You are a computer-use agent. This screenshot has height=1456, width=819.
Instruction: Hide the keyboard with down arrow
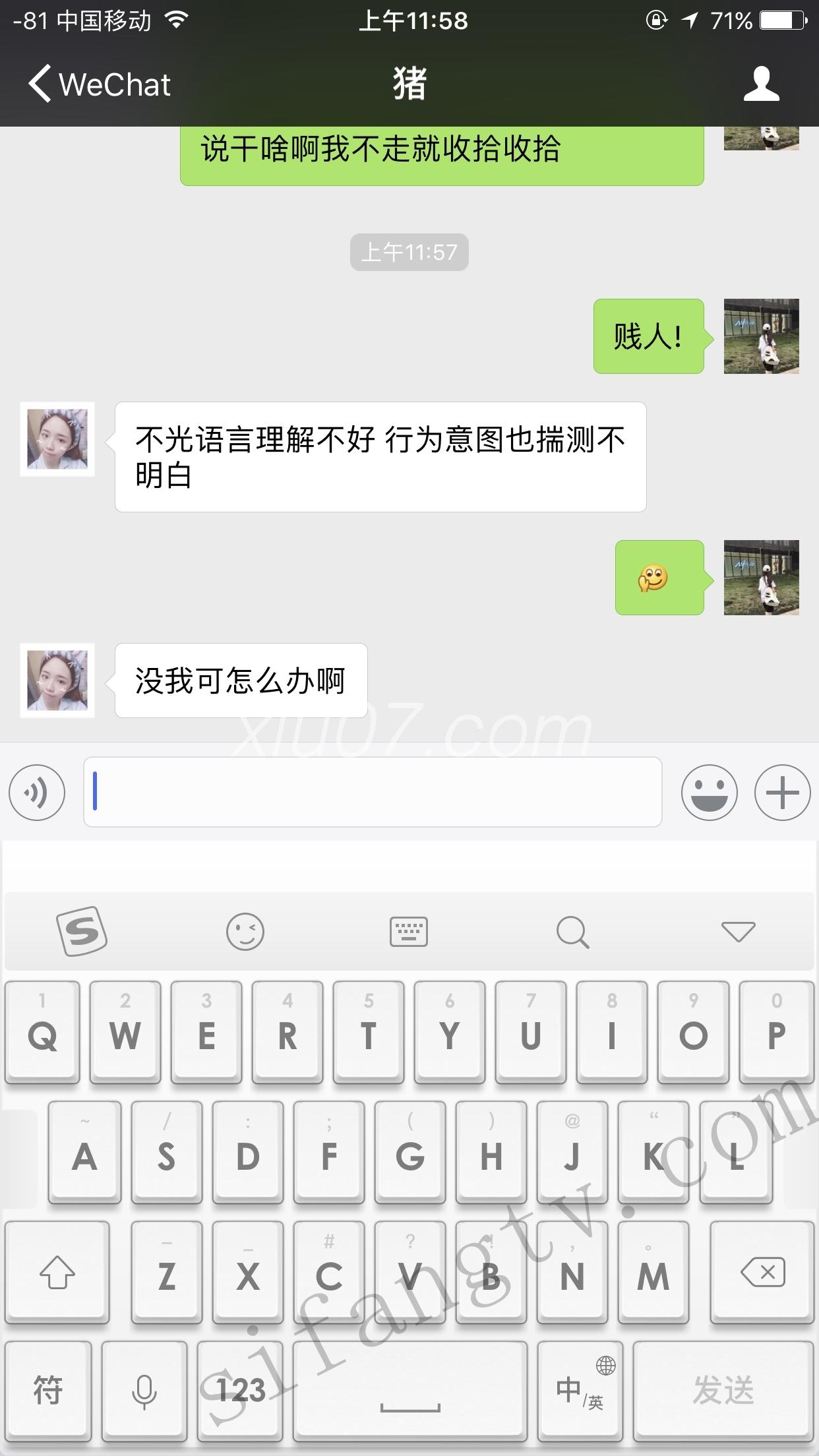(738, 932)
